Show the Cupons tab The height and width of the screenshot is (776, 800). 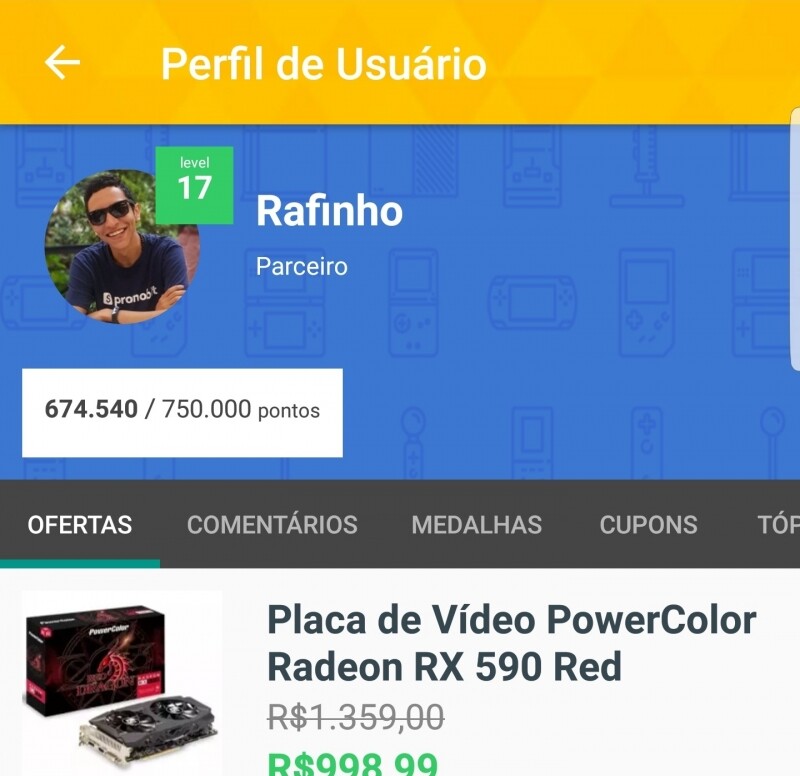point(648,524)
